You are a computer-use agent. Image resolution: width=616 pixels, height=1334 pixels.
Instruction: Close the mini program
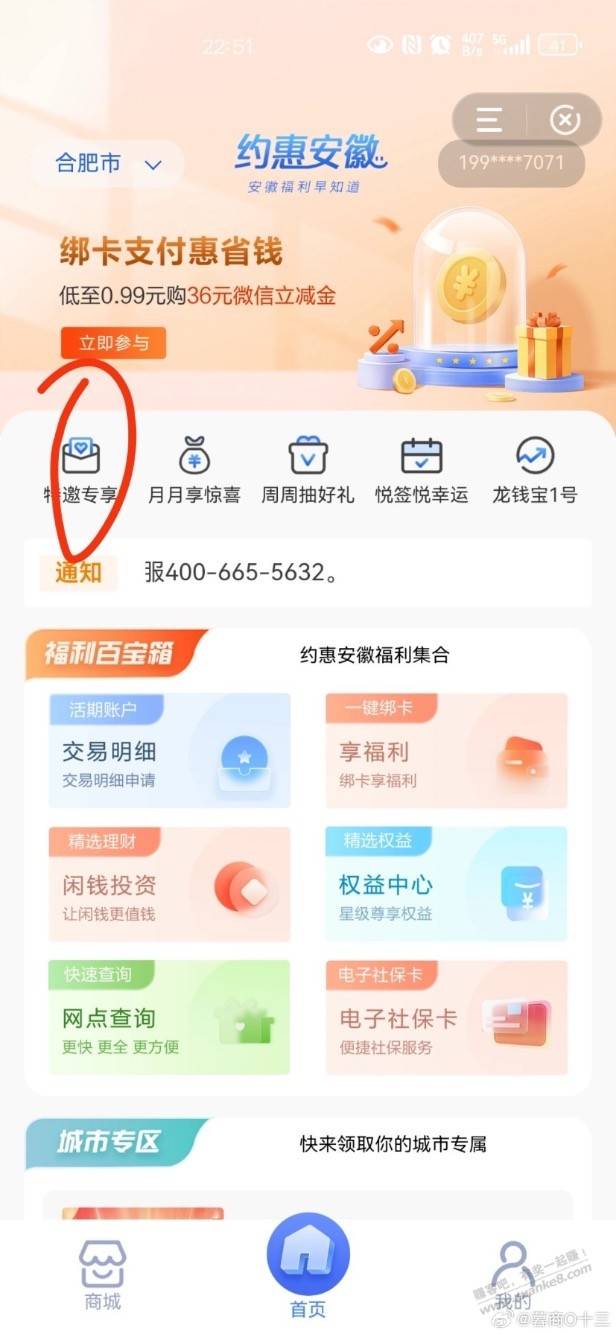(565, 121)
